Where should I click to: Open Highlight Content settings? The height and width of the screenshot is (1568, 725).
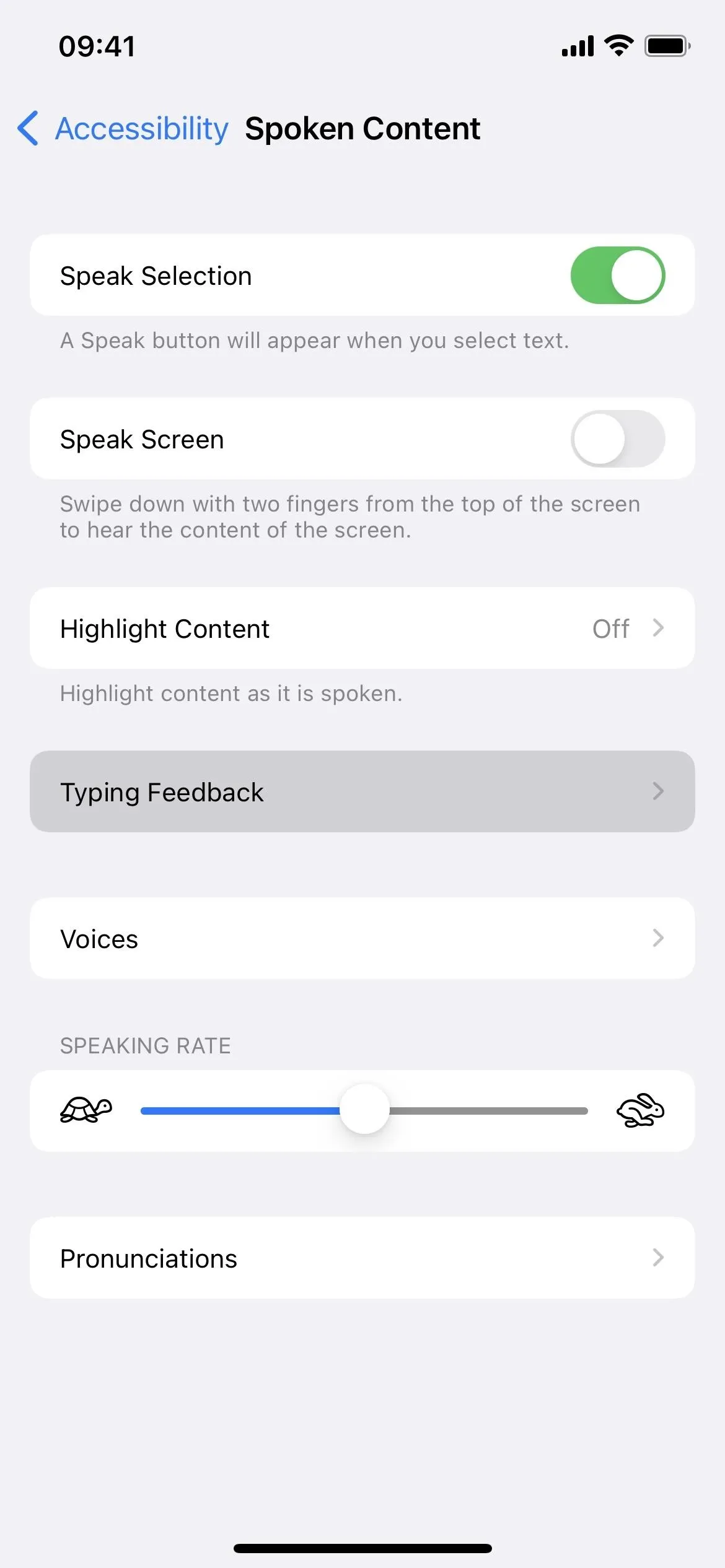[362, 629]
